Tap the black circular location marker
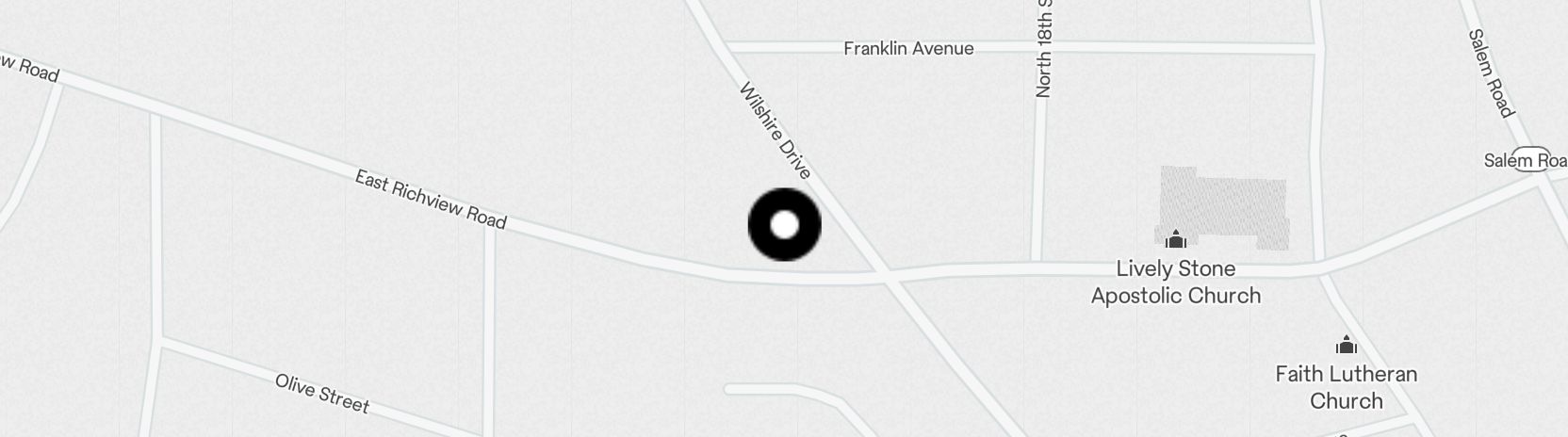The image size is (1568, 437). (784, 225)
